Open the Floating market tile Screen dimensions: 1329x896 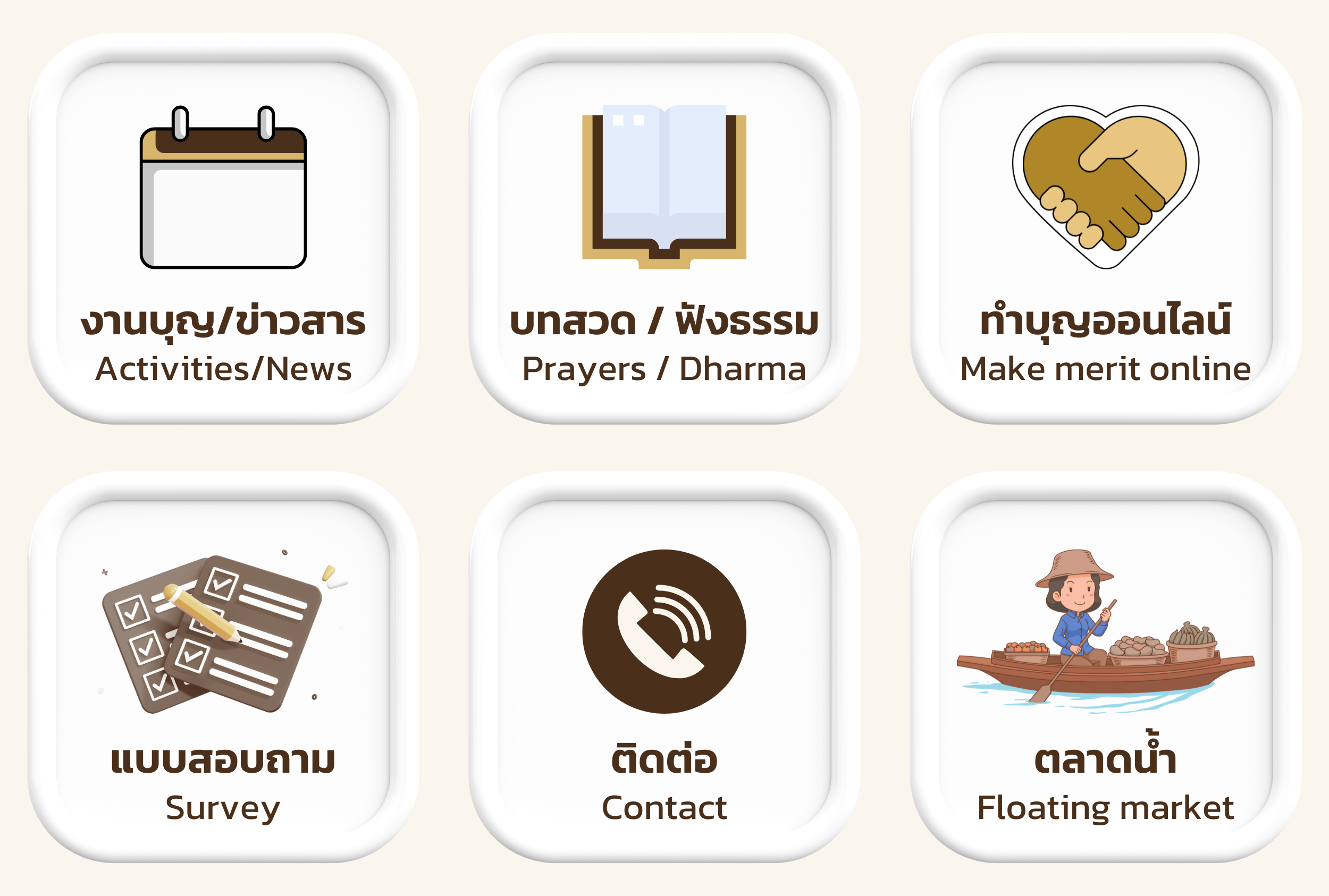[1106, 667]
